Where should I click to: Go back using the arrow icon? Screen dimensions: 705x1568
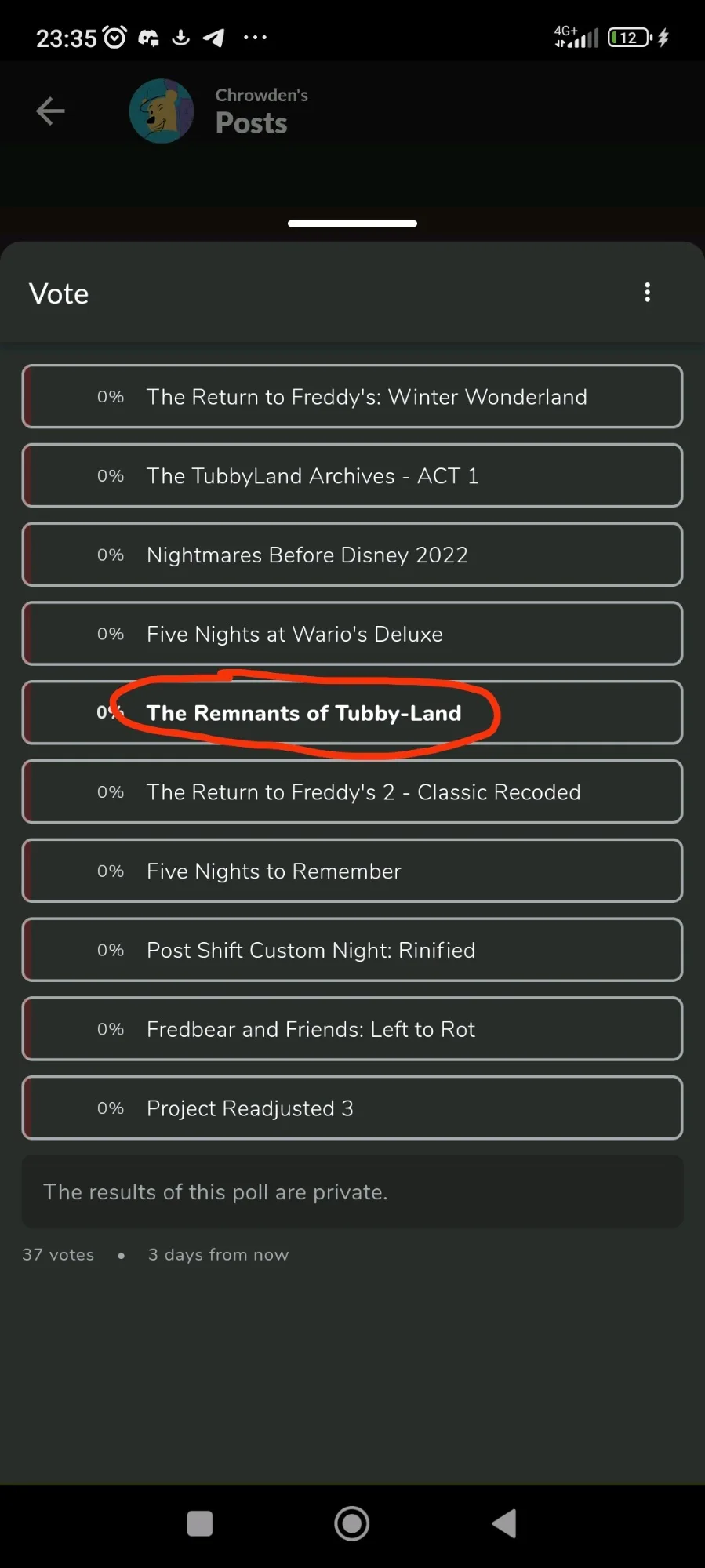[x=50, y=111]
